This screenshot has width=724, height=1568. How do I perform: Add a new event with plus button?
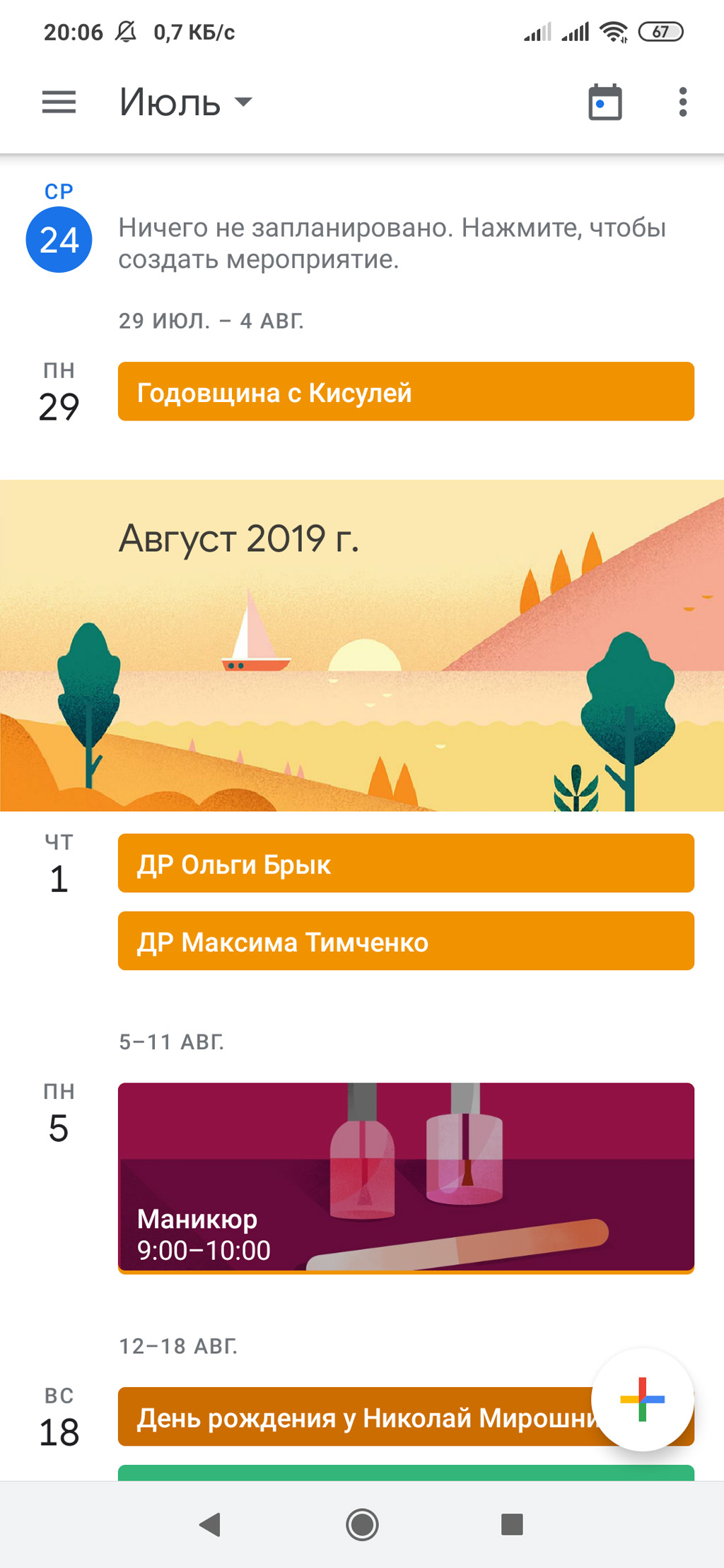pos(642,1399)
